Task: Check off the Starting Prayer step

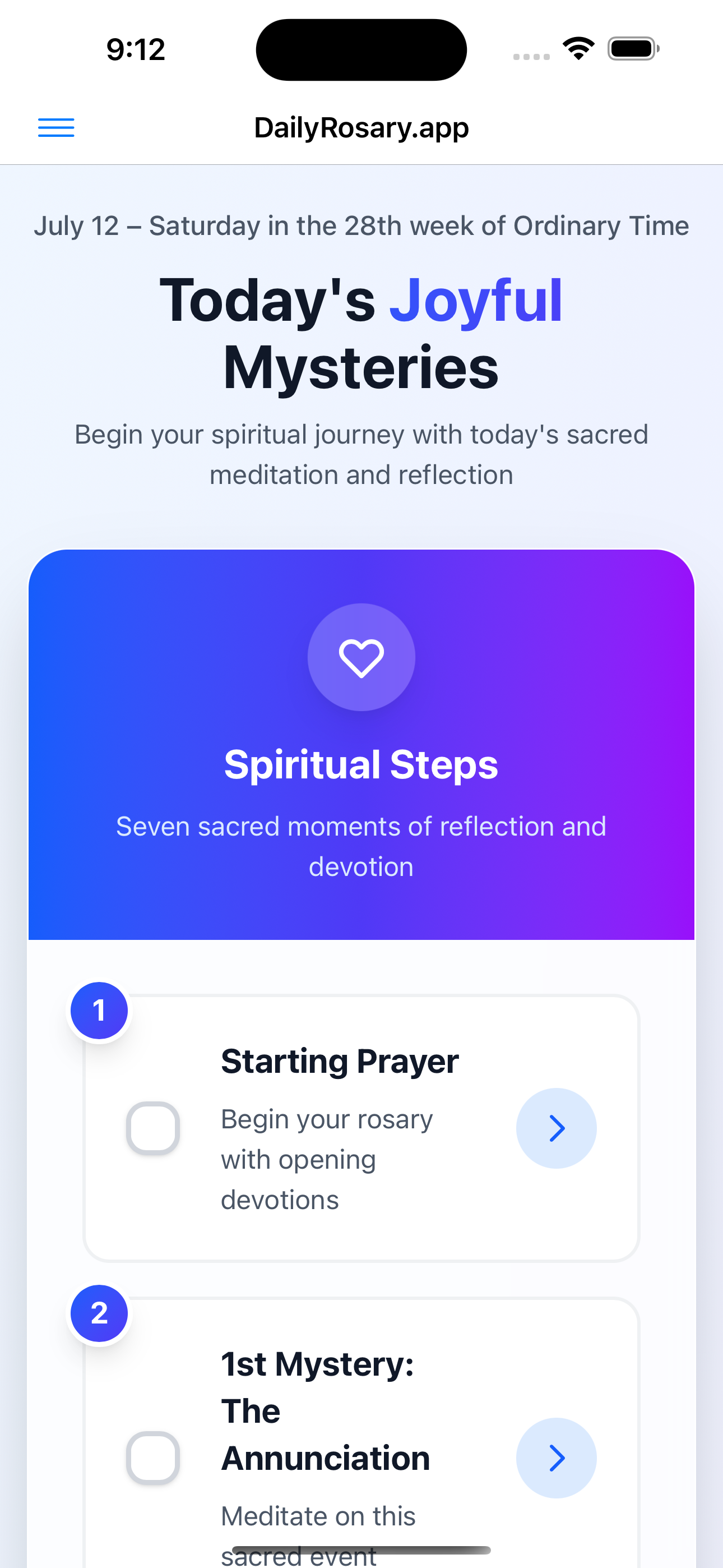Action: [153, 1128]
